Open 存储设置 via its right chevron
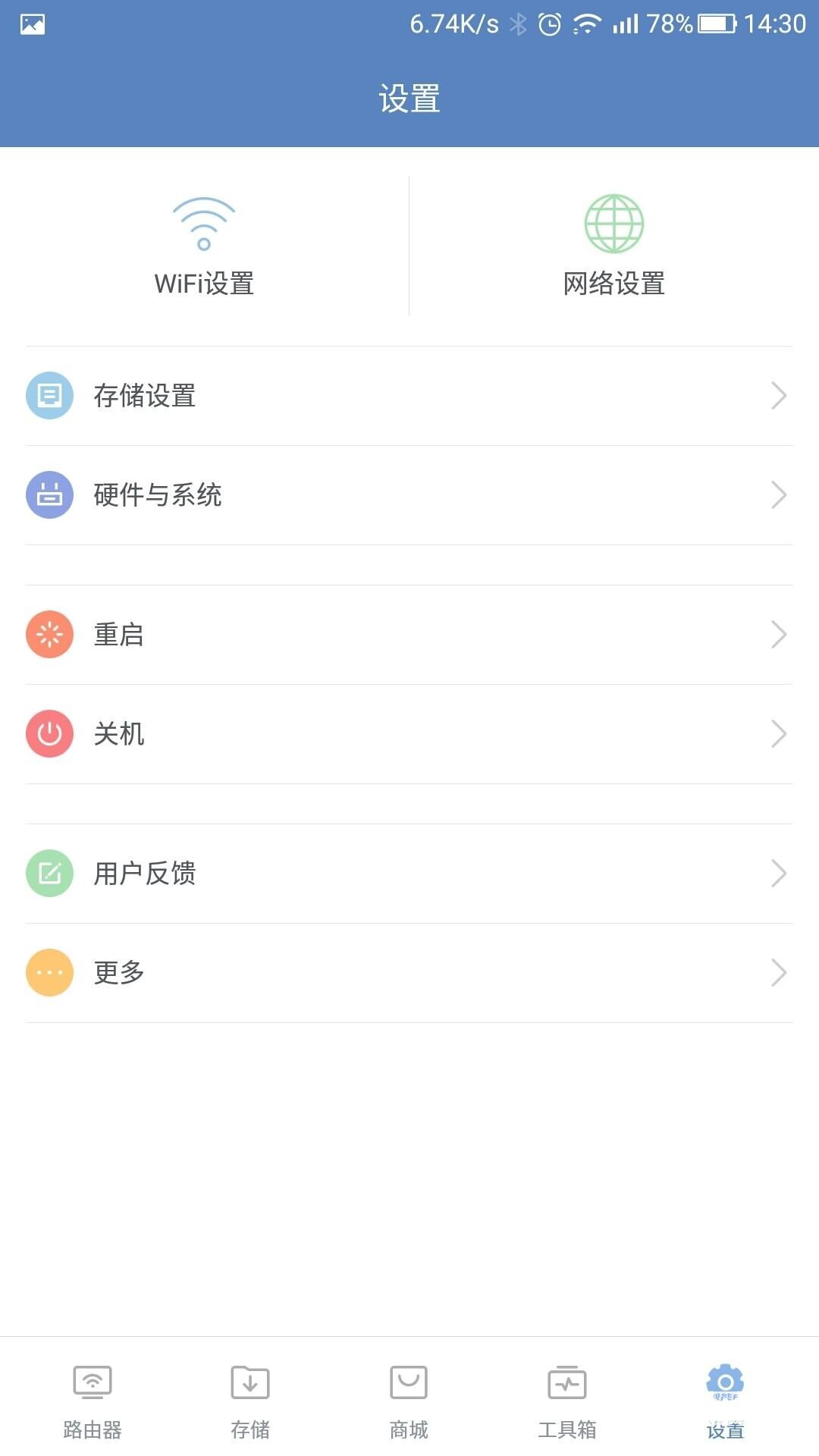The width and height of the screenshot is (819, 1456). tap(780, 395)
